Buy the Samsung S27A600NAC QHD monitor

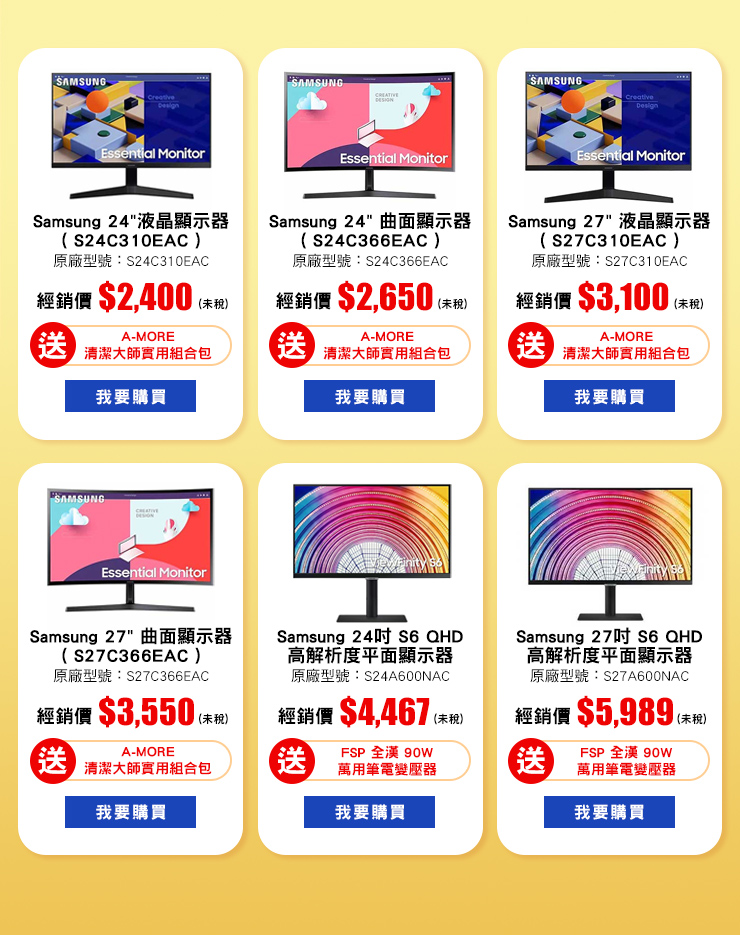(609, 812)
